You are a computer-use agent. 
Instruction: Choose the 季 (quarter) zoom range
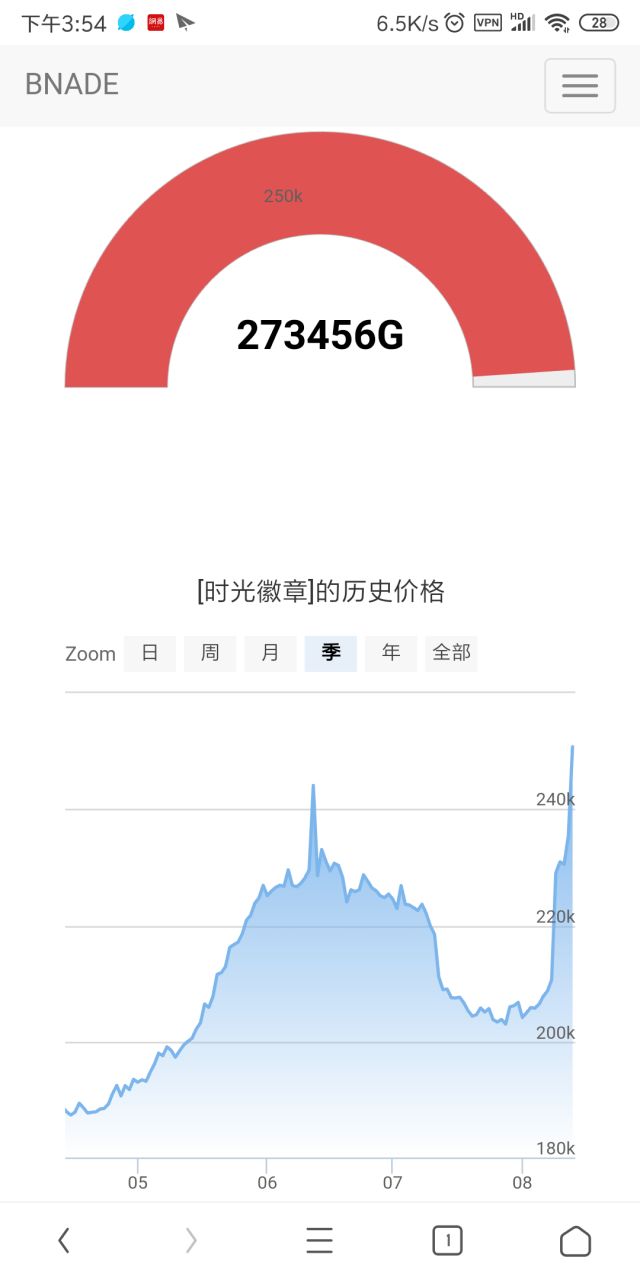click(x=331, y=654)
